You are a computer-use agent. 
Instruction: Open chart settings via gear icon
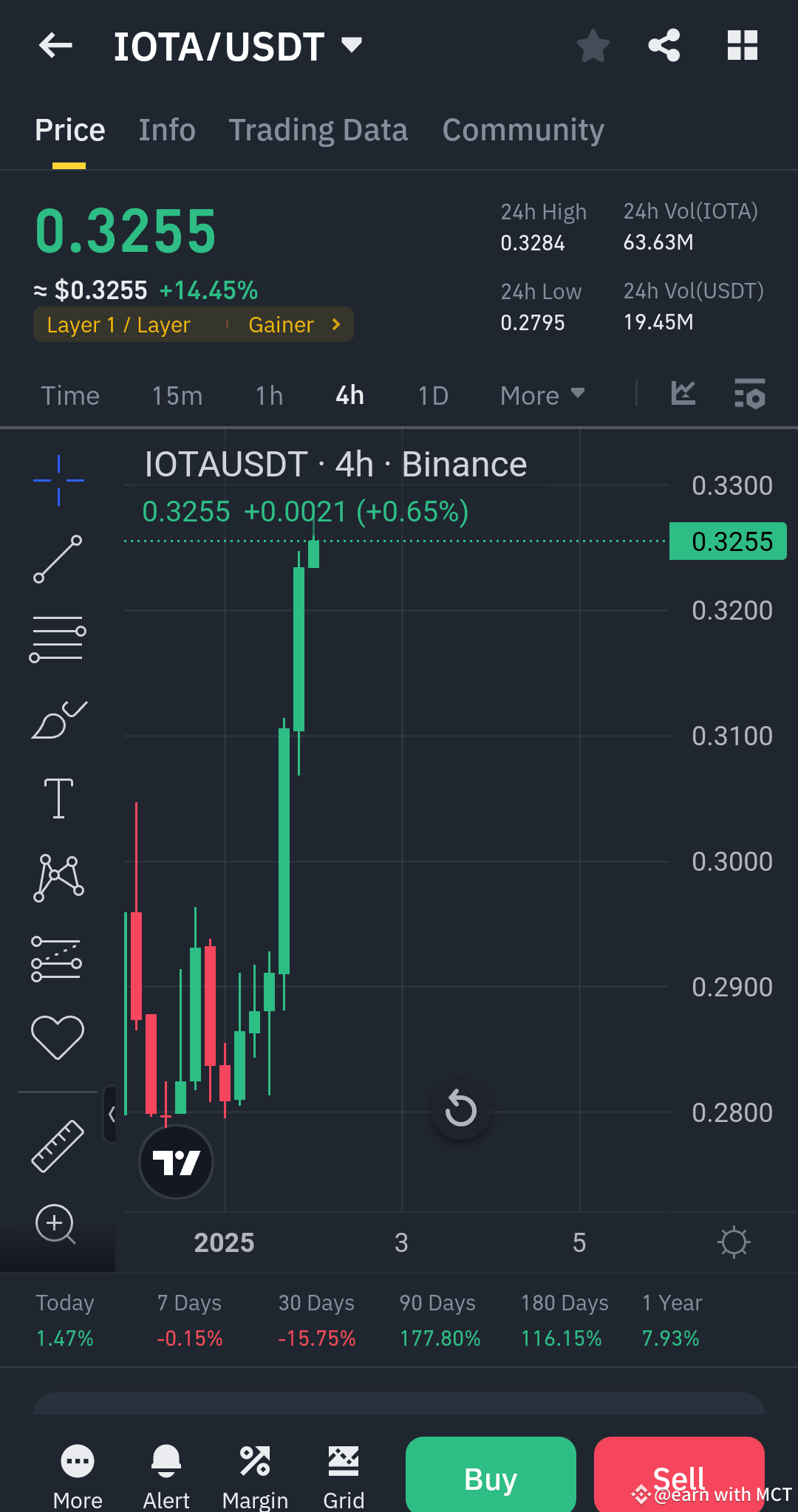734,1242
